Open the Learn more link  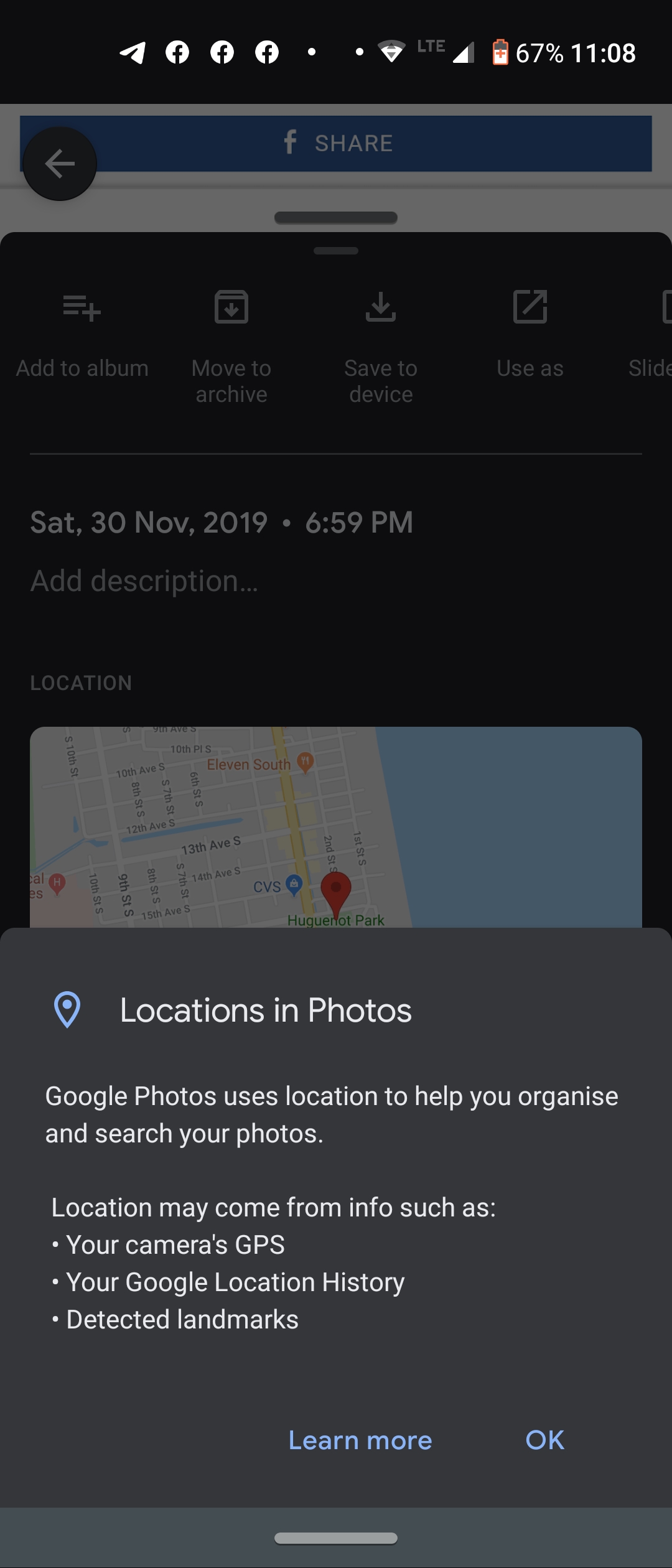pos(360,1440)
